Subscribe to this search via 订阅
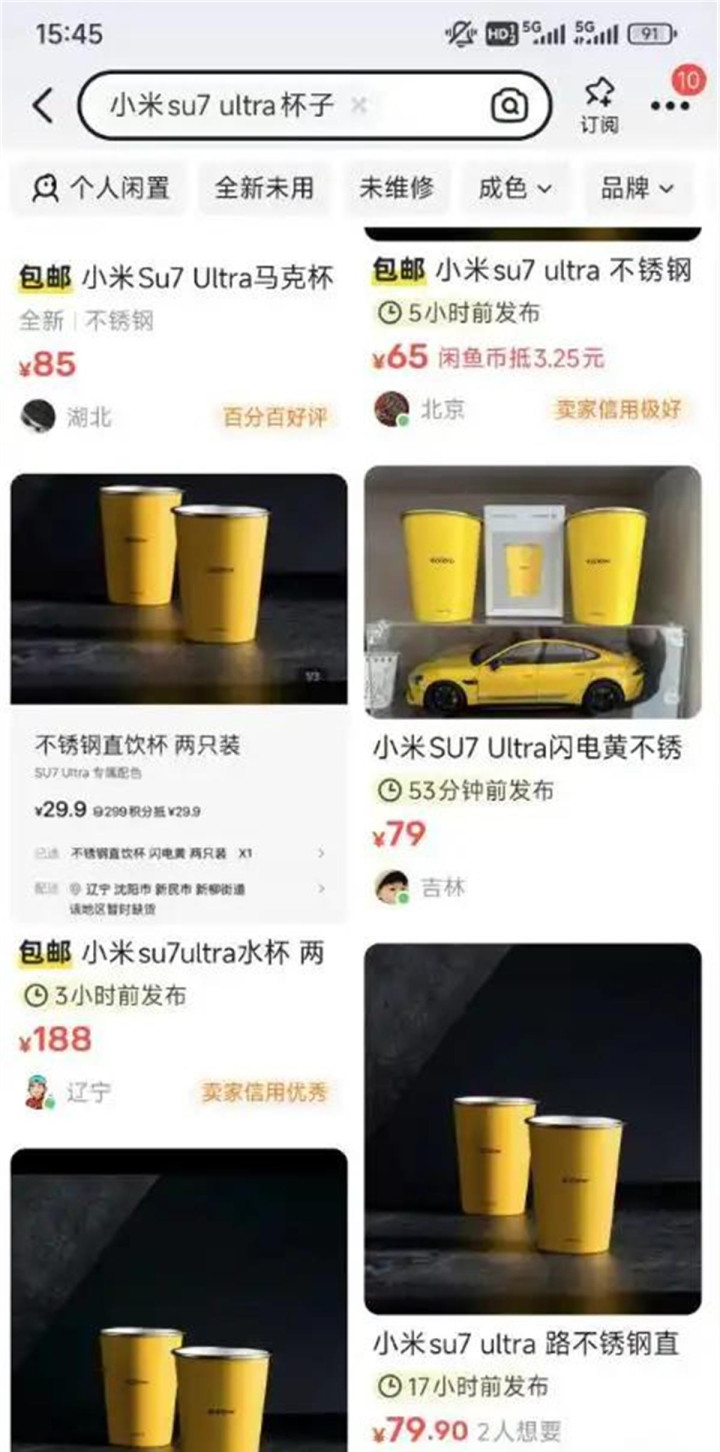The height and width of the screenshot is (1452, 720). 599,106
